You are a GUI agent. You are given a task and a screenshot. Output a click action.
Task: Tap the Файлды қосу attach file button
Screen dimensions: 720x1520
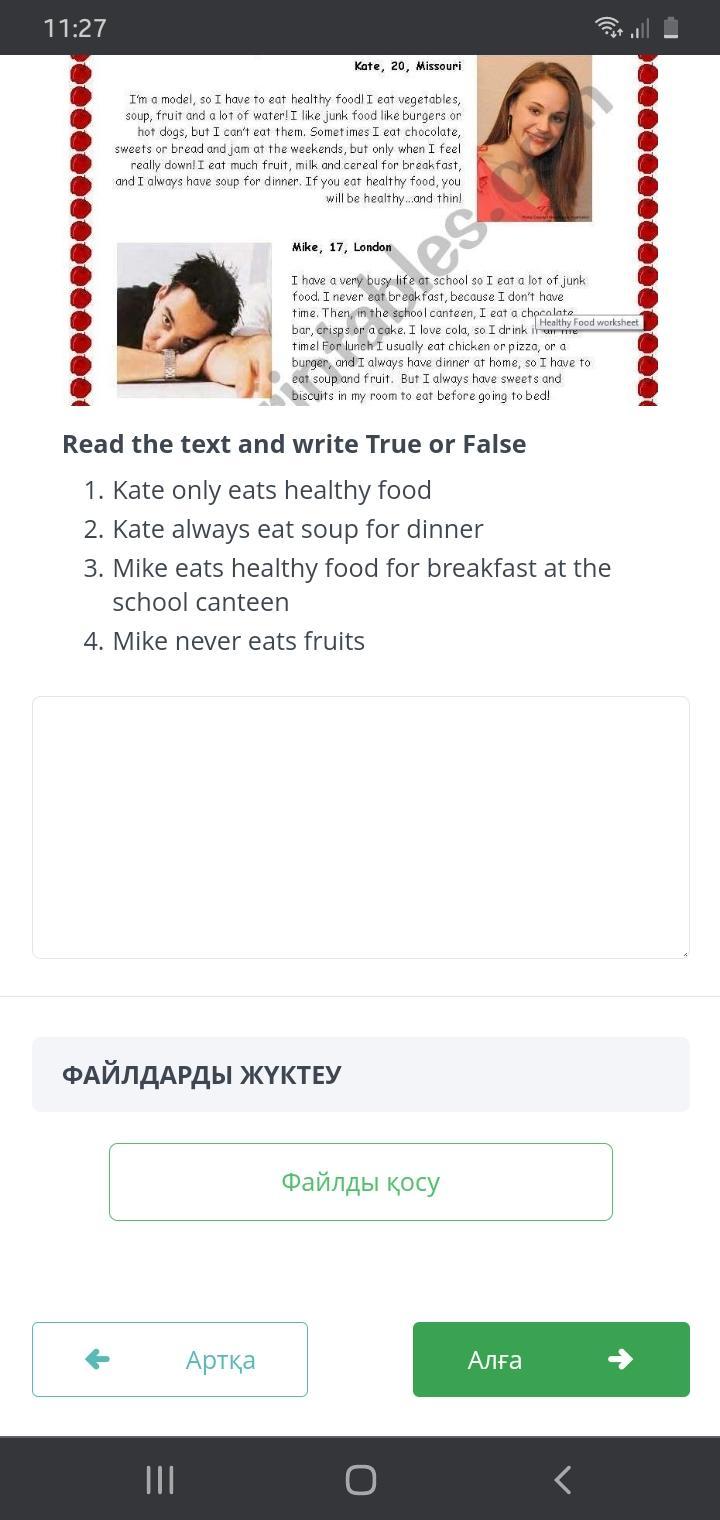pos(360,1181)
